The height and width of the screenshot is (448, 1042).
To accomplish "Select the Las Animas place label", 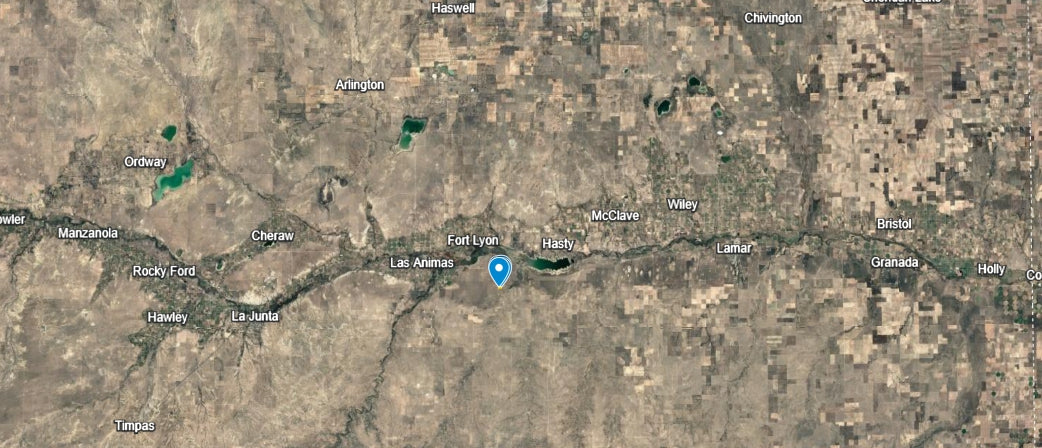I will point(421,263).
